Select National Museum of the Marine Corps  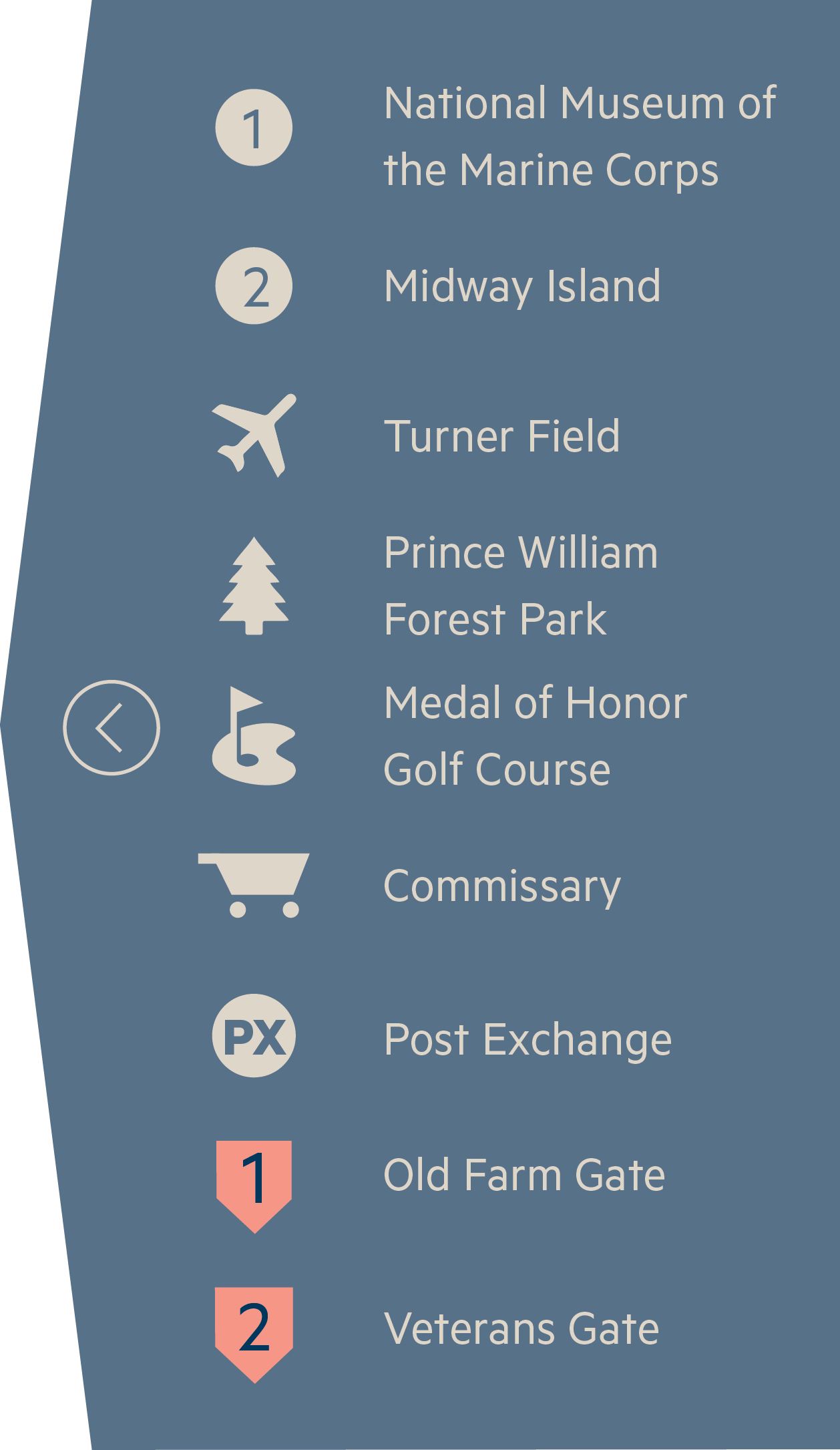580,136
